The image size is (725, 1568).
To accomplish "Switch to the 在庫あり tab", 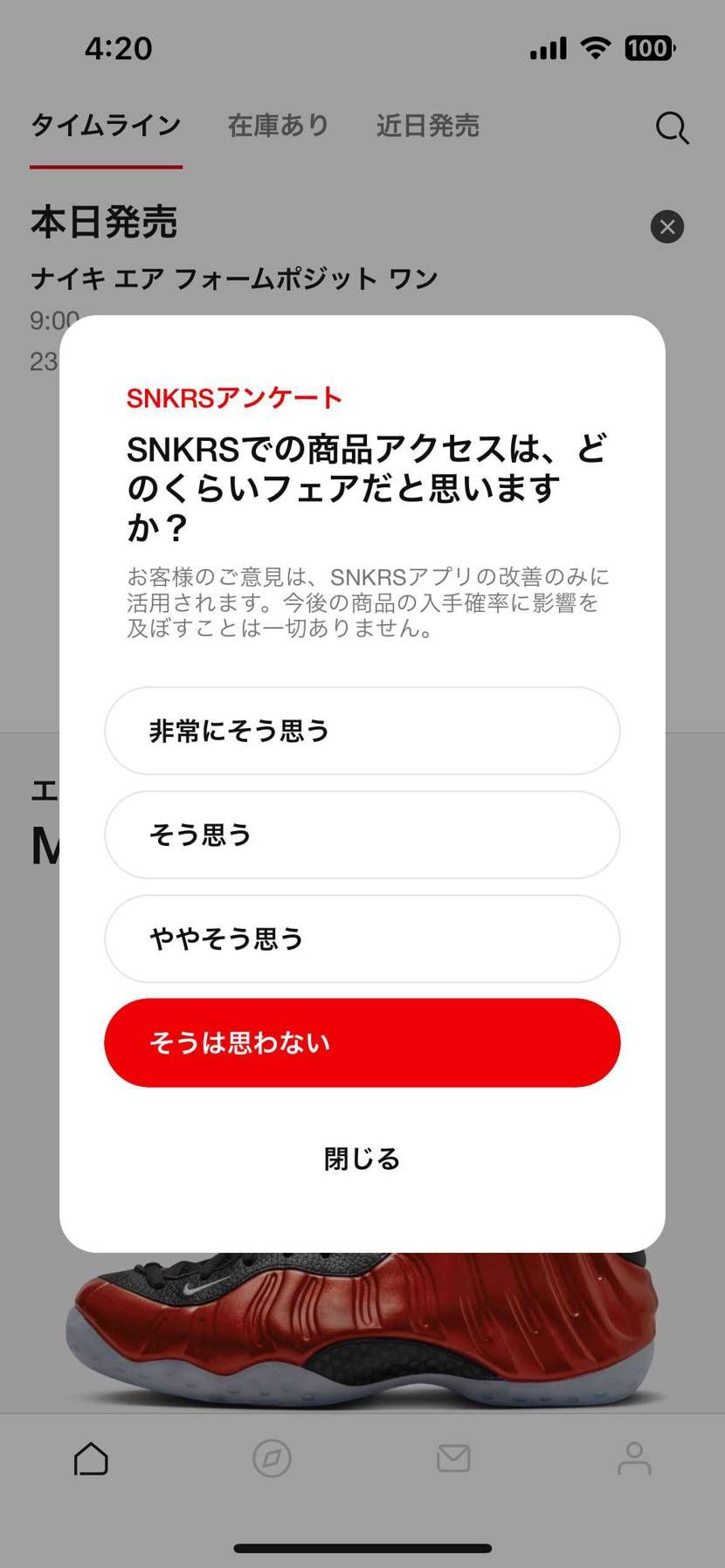I will [x=278, y=127].
